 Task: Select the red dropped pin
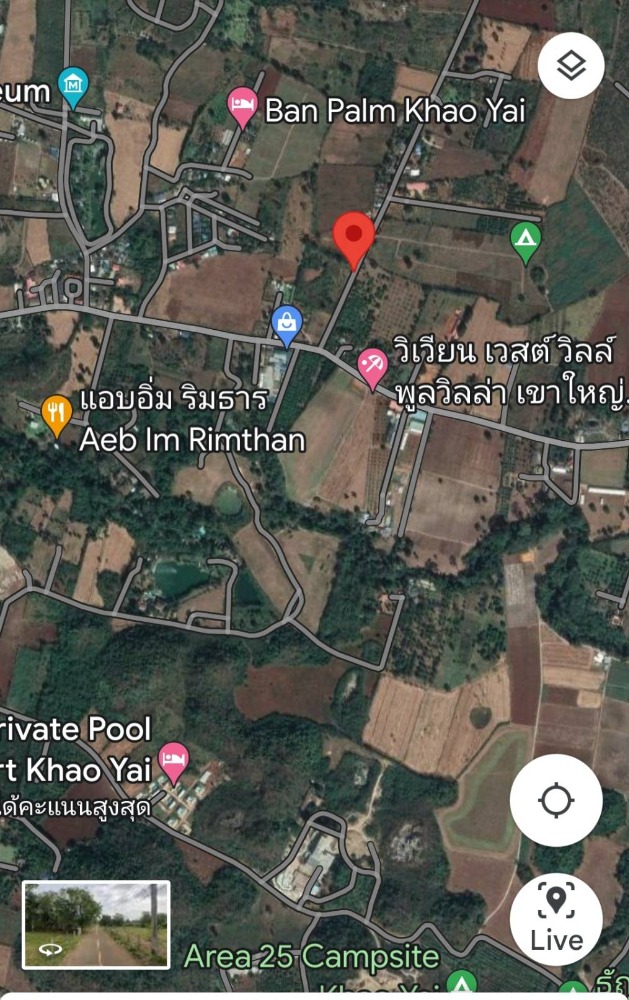click(x=353, y=238)
